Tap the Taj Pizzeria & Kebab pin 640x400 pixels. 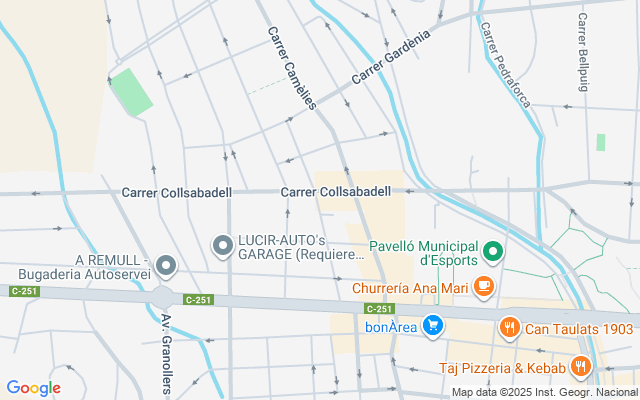pos(580,367)
